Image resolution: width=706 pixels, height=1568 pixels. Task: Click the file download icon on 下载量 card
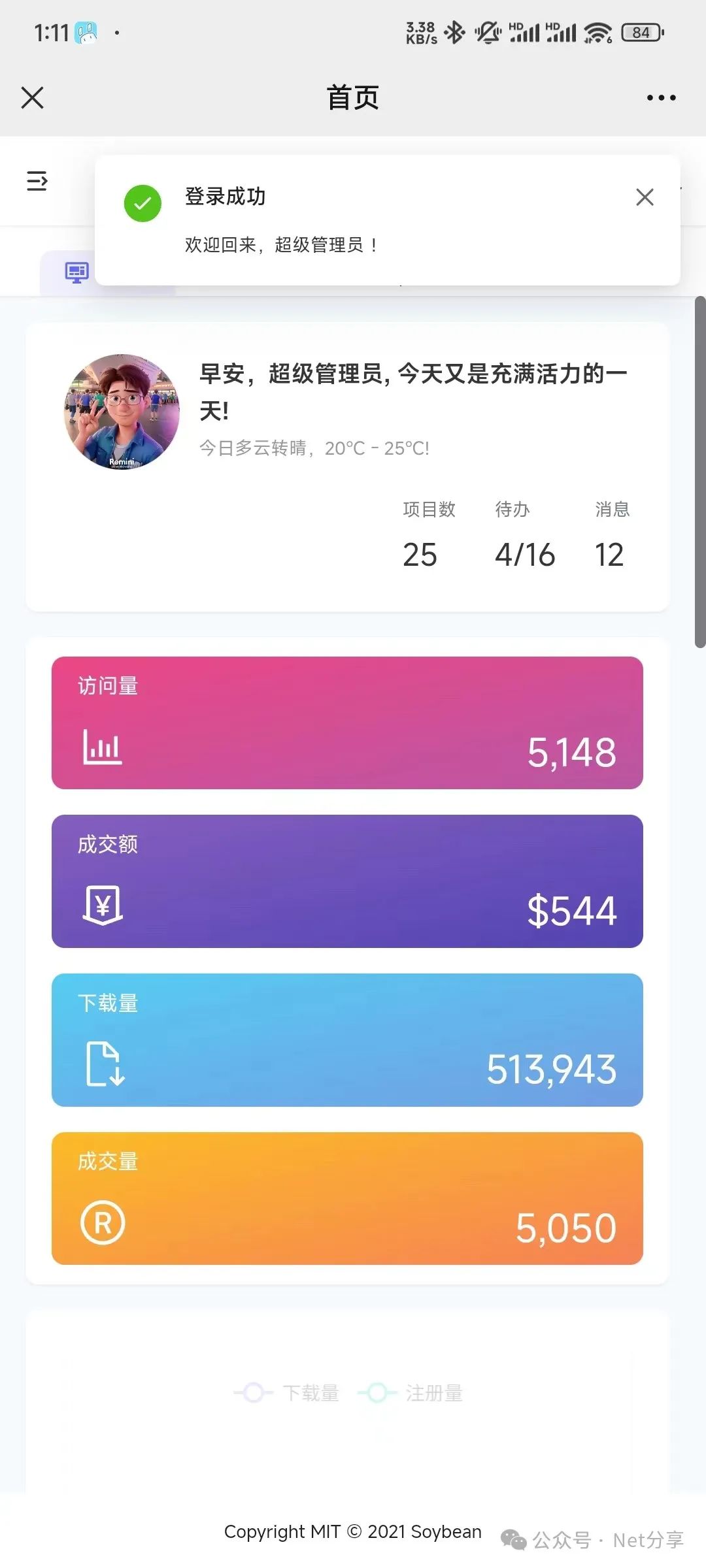[x=103, y=1063]
